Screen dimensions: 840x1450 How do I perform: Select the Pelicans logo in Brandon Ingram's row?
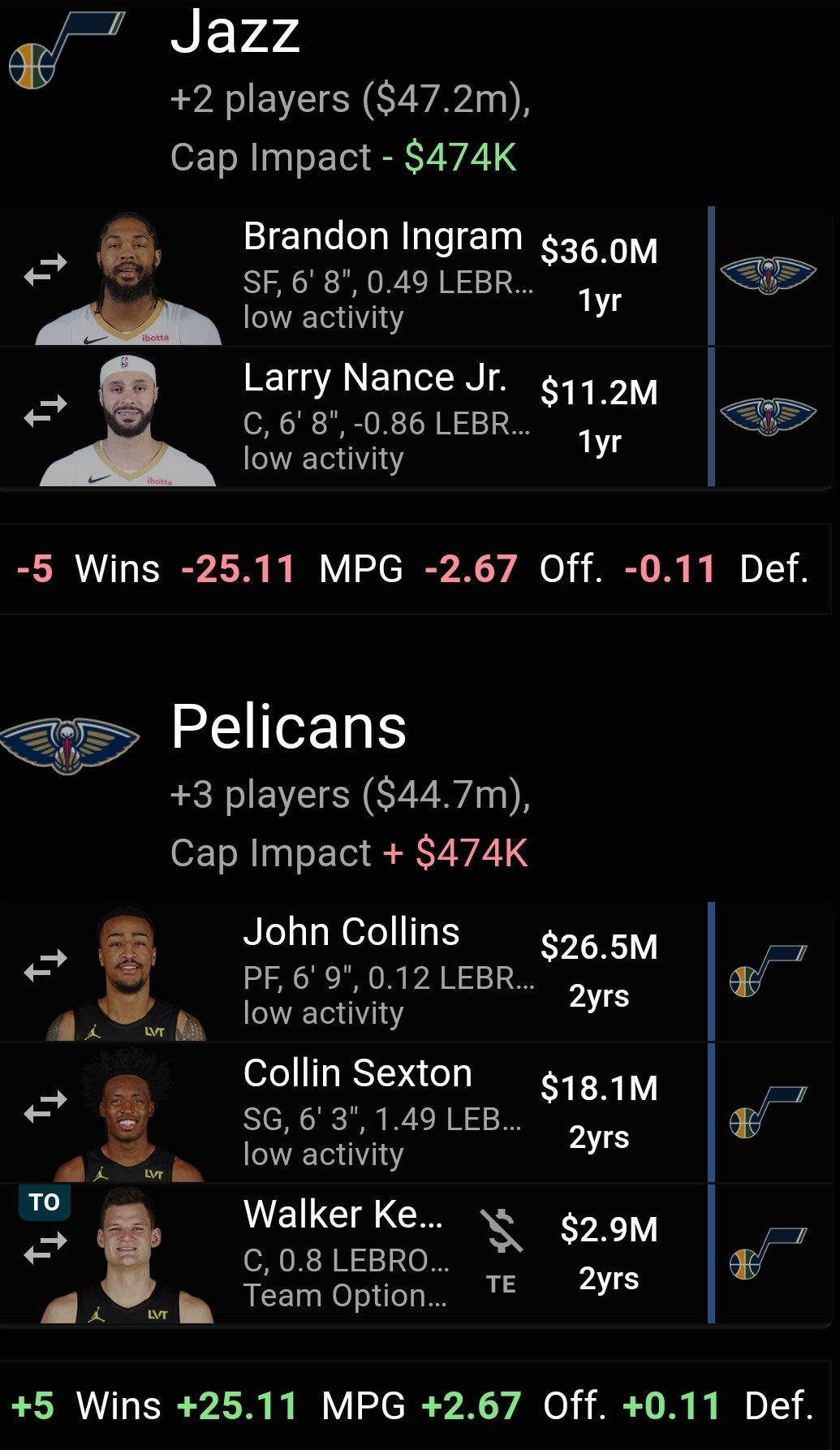(x=768, y=274)
